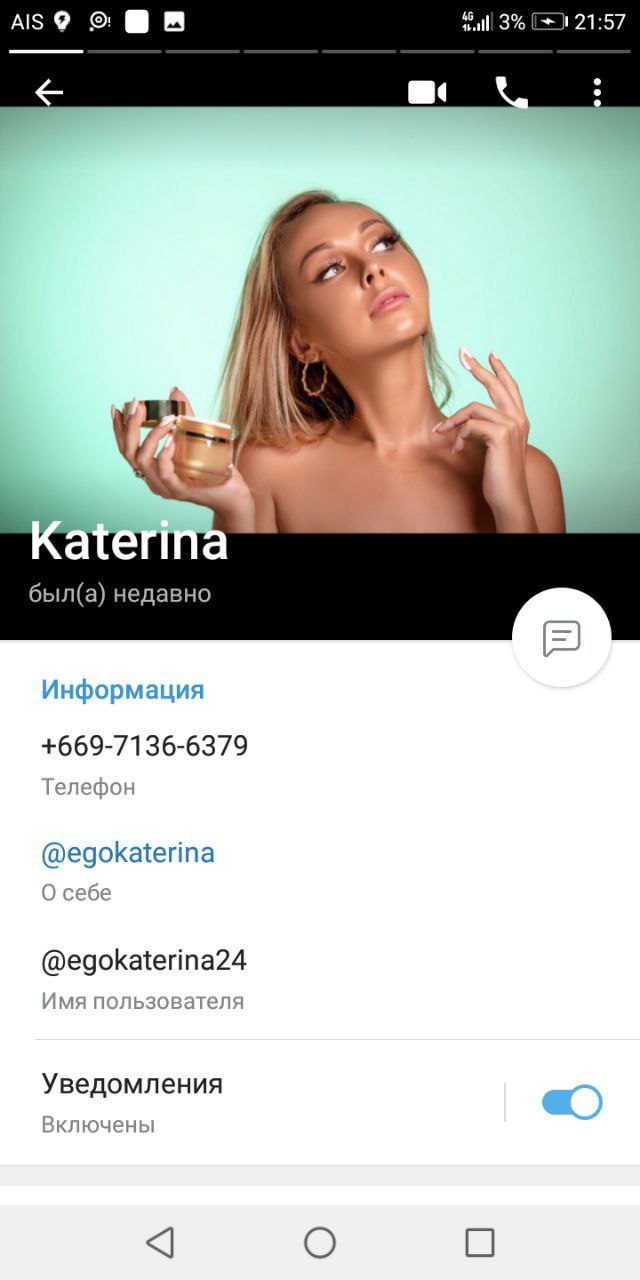Go back using the top arrow
Image resolution: width=640 pixels, height=1280 pixels.
[49, 93]
